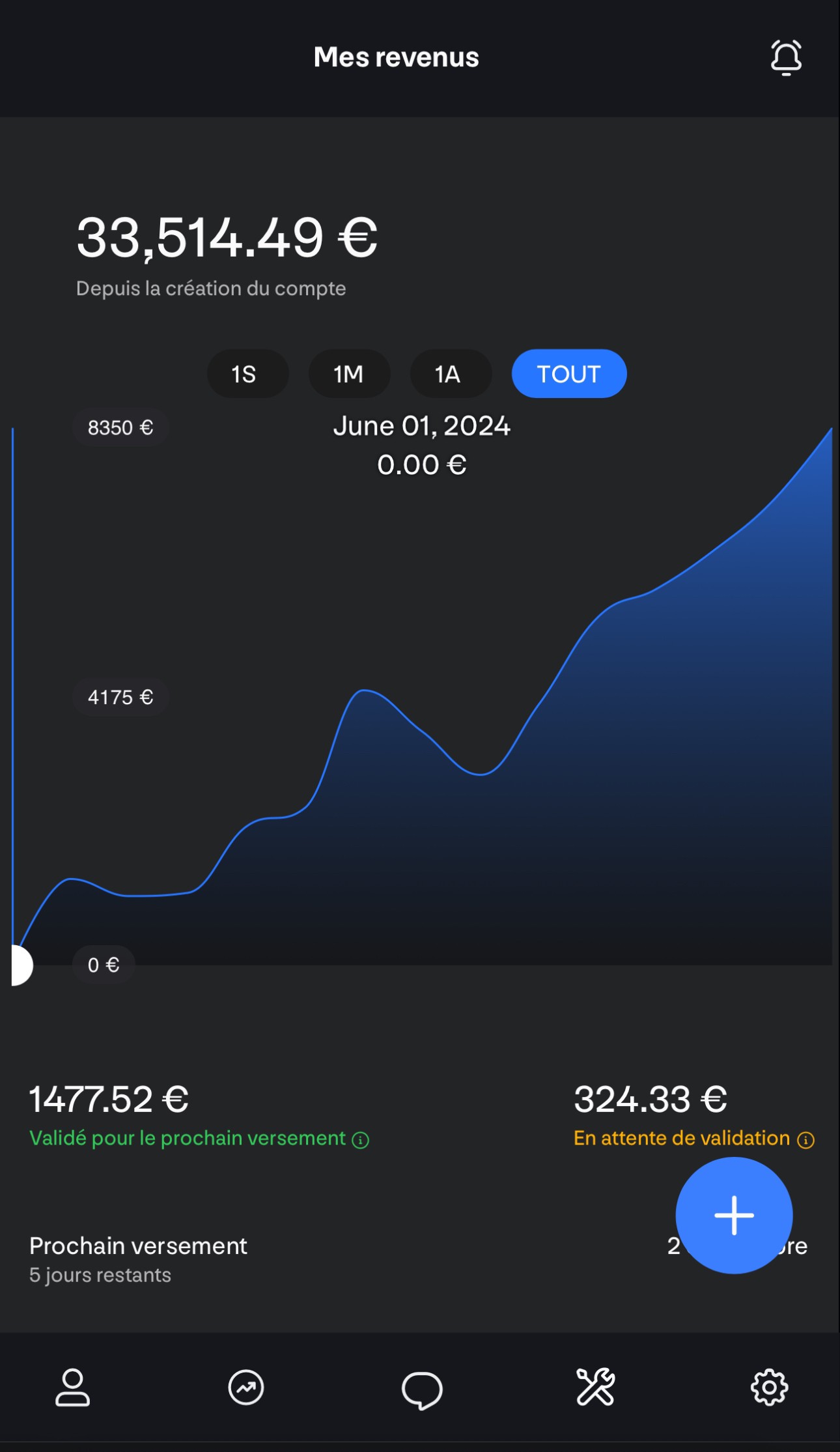
Task: Select the TOUT range chip
Action: pos(569,374)
